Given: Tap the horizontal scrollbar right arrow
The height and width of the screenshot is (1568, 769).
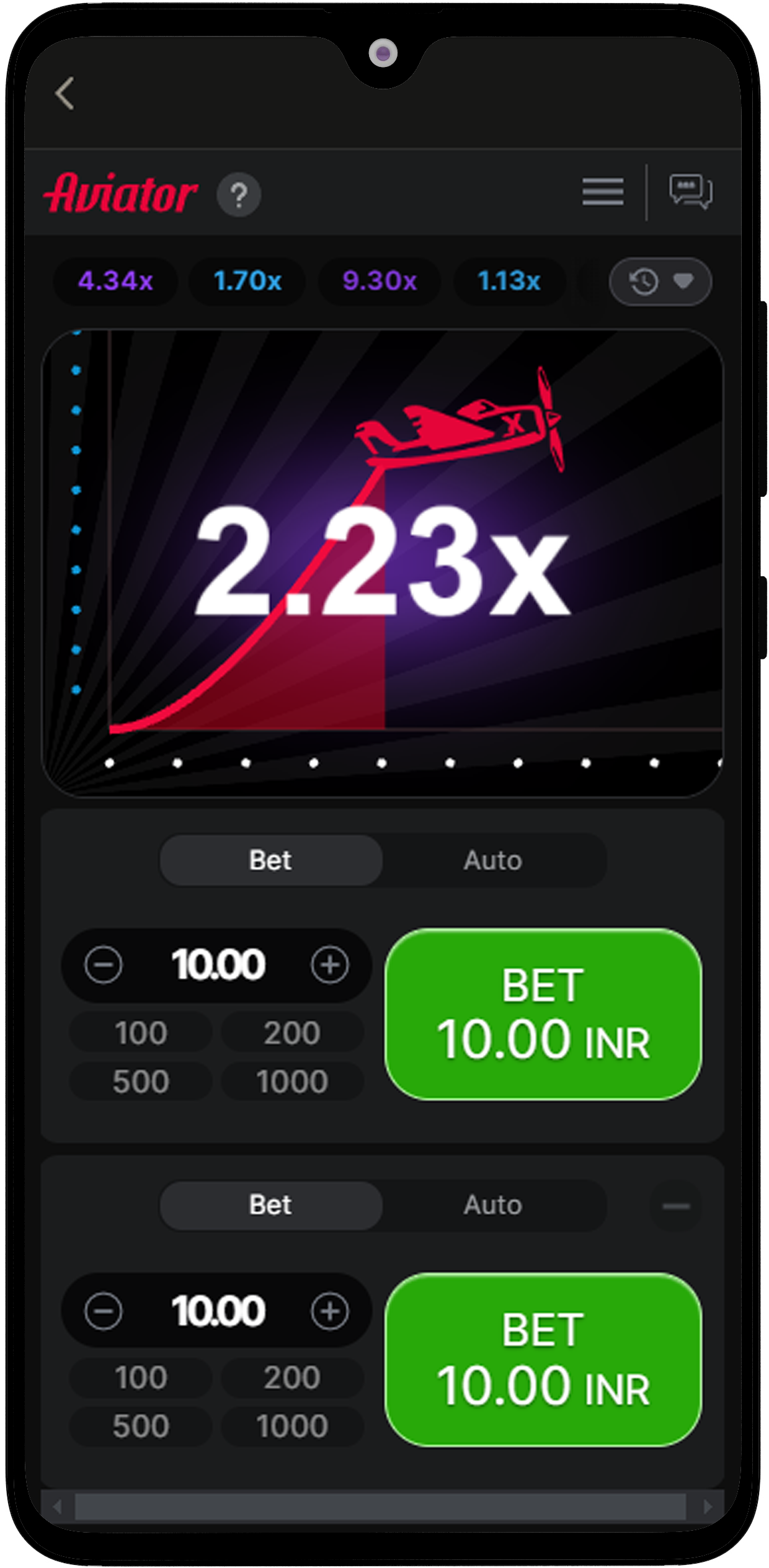Looking at the screenshot, I should (708, 1507).
